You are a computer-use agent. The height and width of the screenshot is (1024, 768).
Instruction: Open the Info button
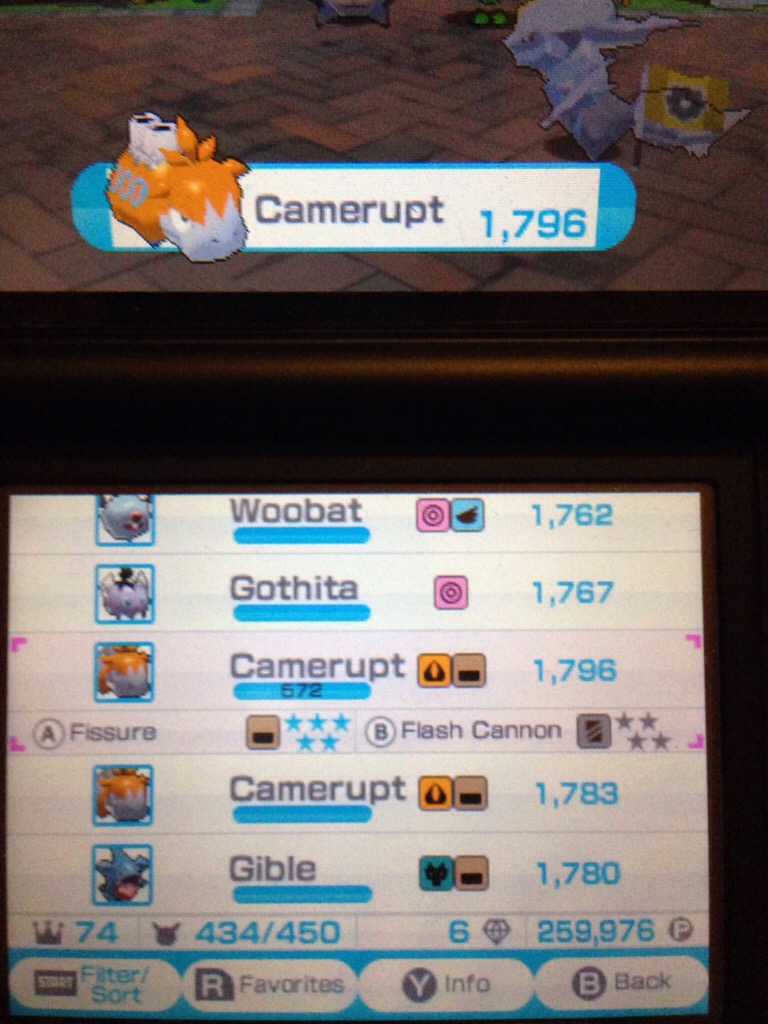(x=446, y=984)
